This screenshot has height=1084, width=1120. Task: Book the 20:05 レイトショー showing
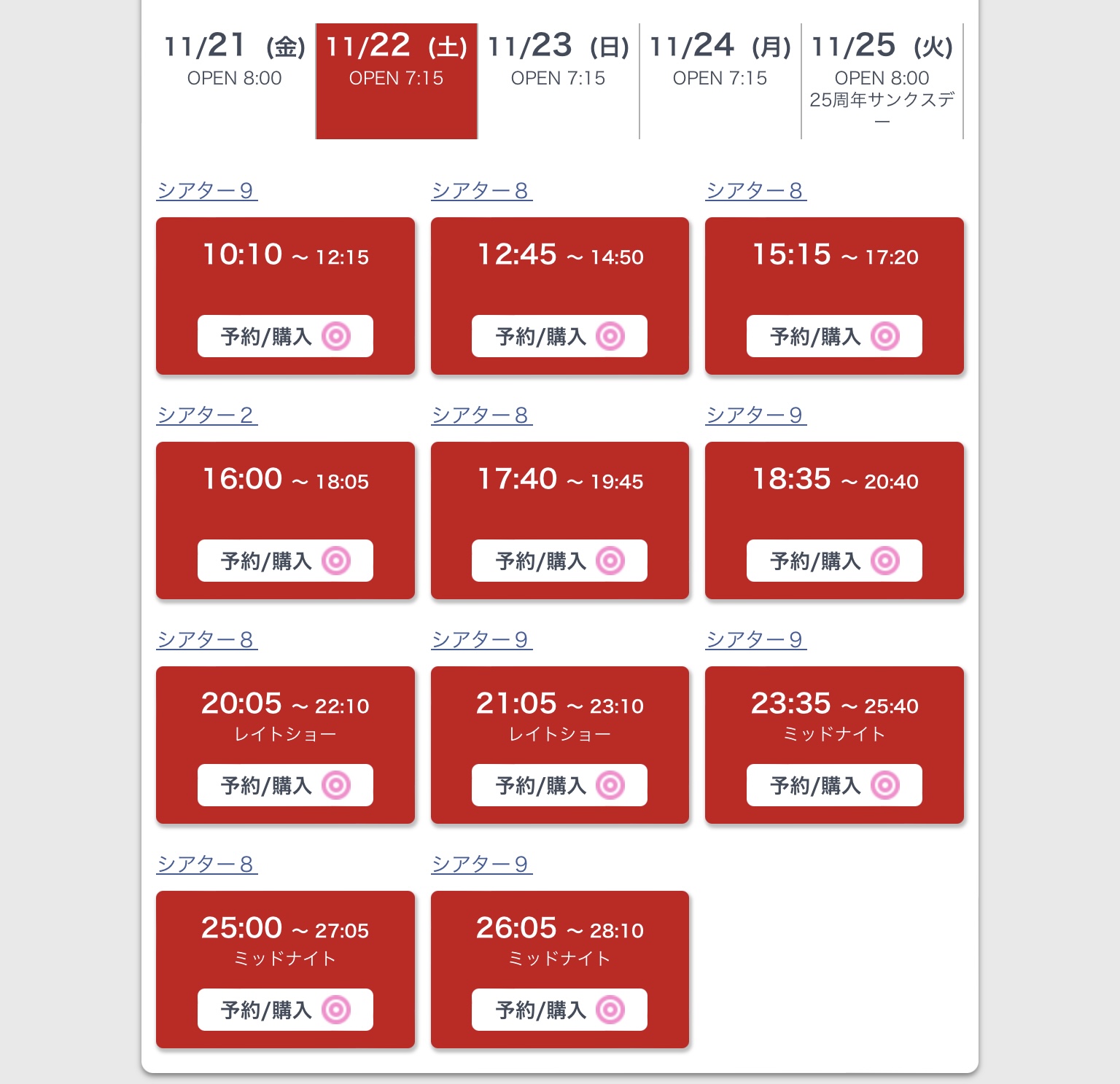(285, 785)
